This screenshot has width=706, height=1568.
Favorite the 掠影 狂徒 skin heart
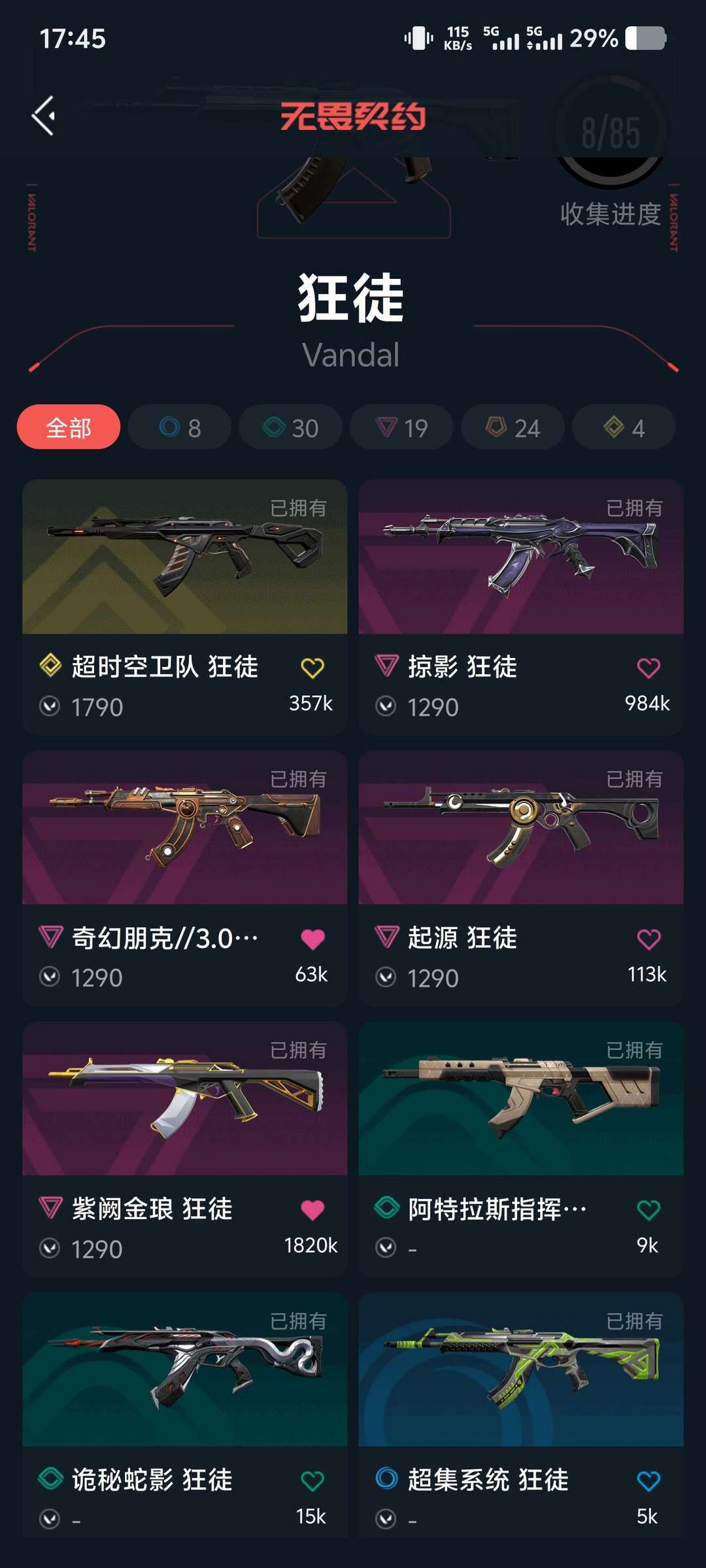(648, 668)
